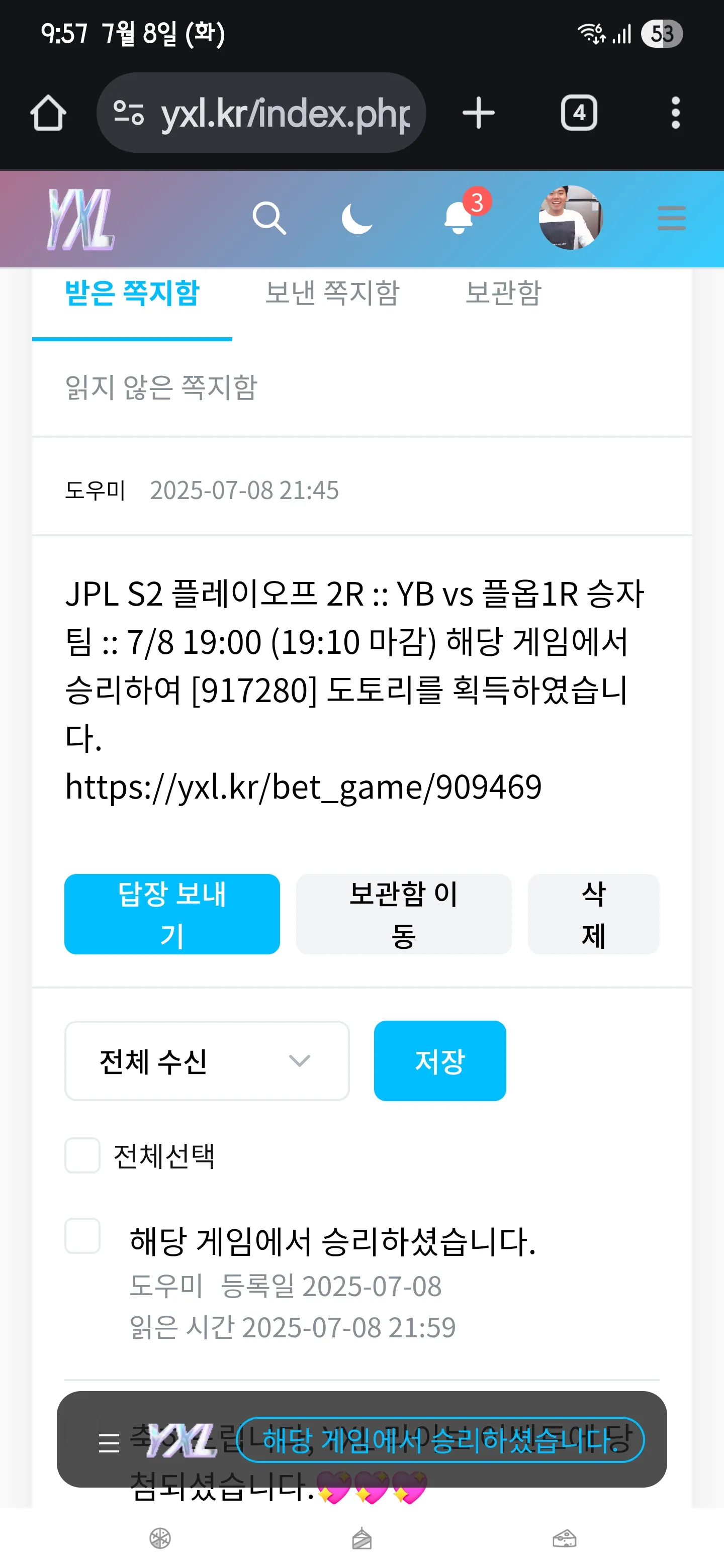Image resolution: width=724 pixels, height=1568 pixels.
Task: Delete the message with 삭제
Action: (593, 914)
